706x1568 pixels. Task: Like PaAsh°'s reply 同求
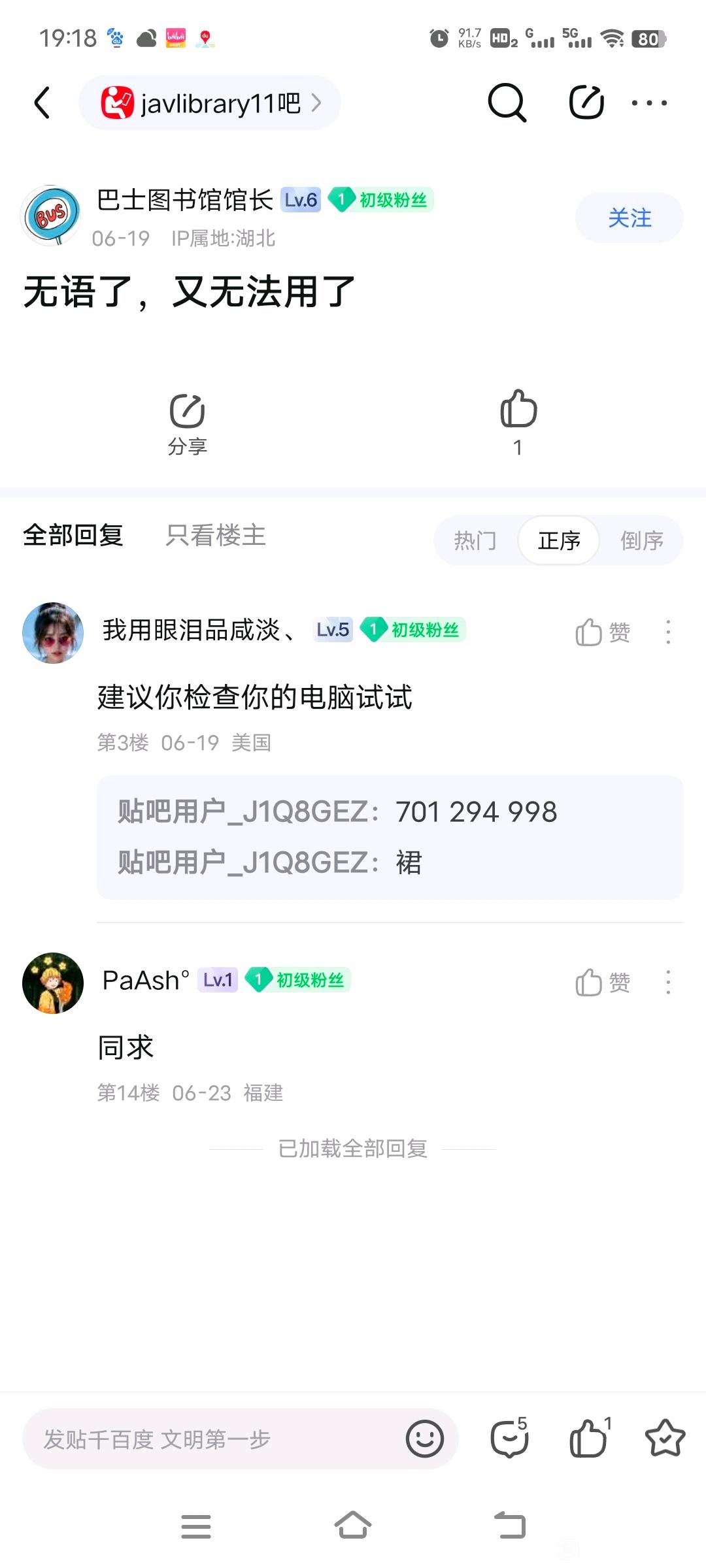tap(602, 982)
